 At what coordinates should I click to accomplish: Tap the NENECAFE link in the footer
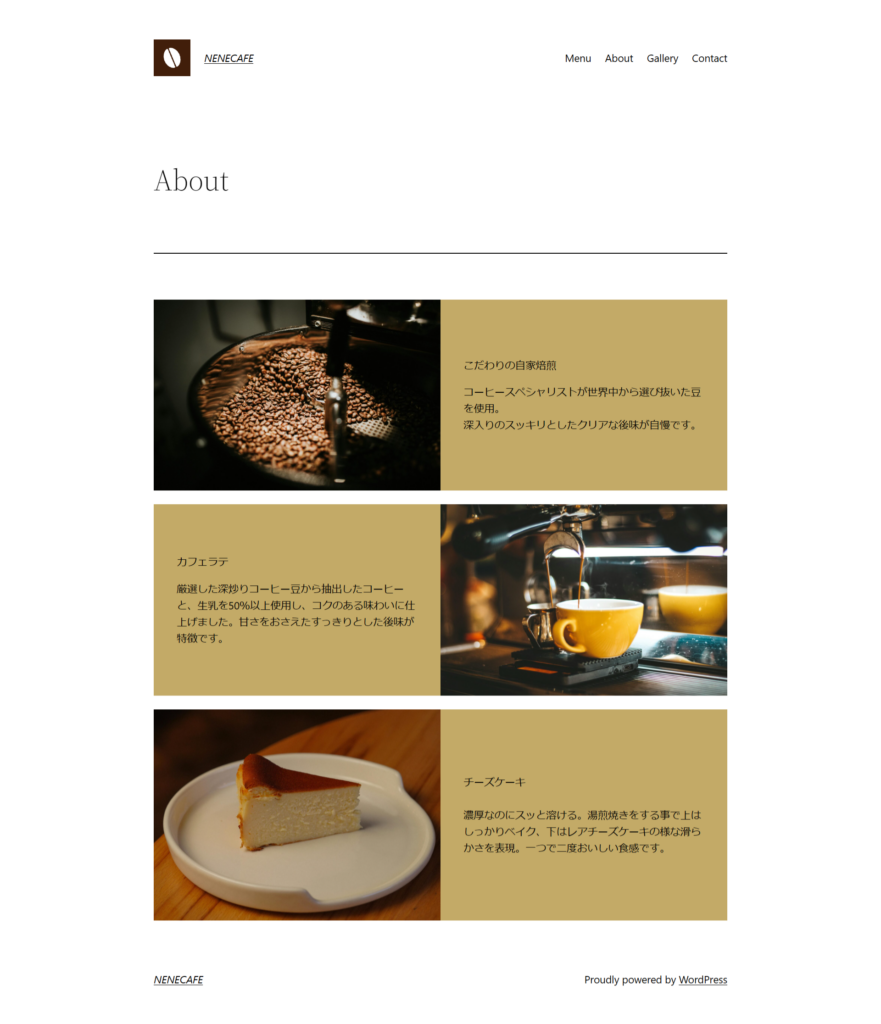pyautogui.click(x=178, y=980)
